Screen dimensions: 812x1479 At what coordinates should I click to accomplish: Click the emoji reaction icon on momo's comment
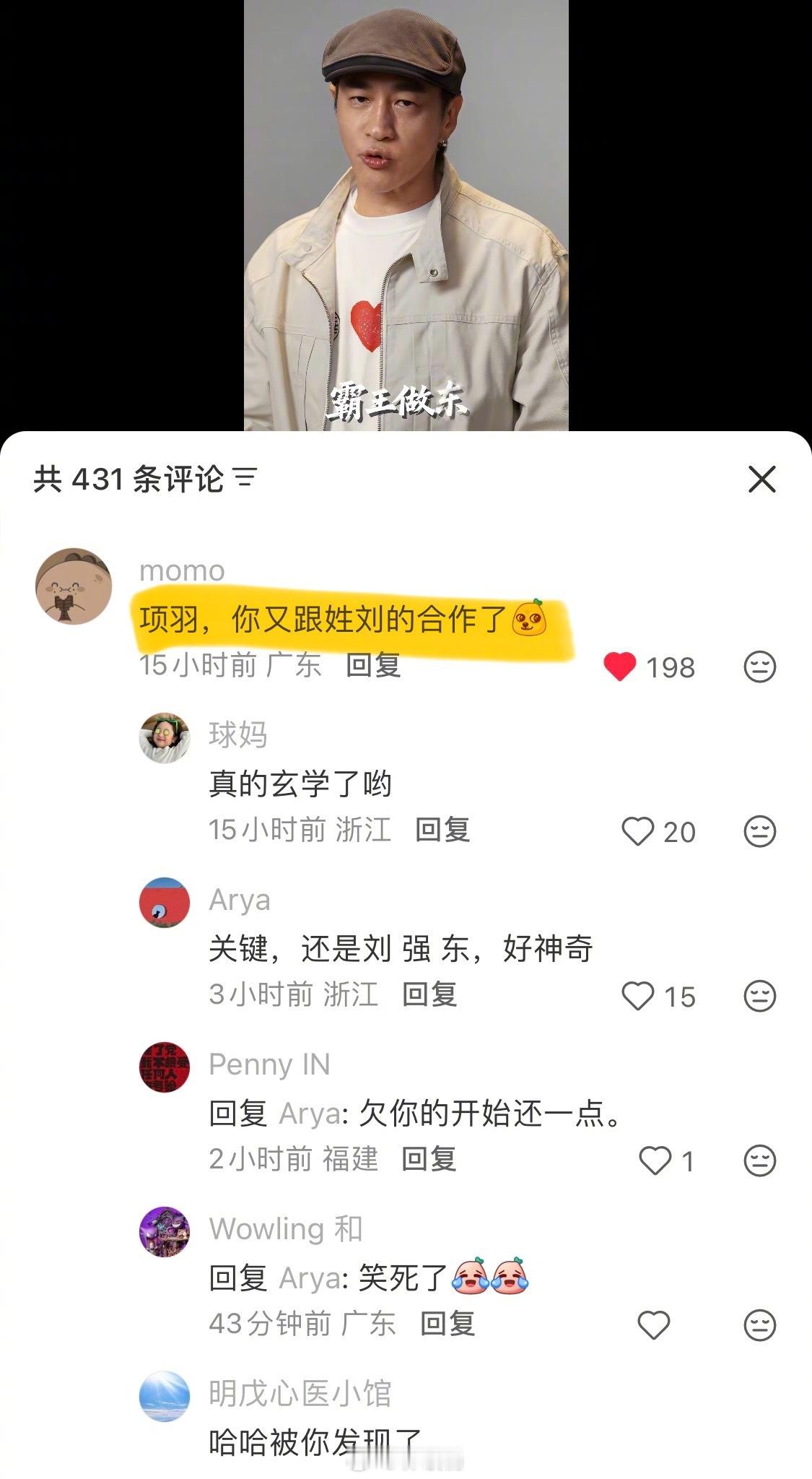point(761,667)
